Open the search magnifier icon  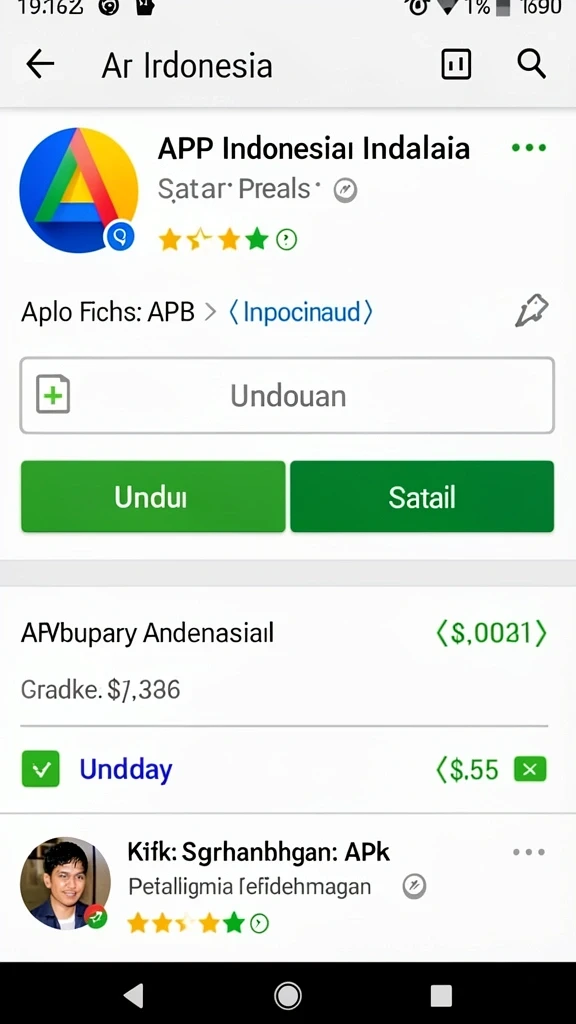532,64
